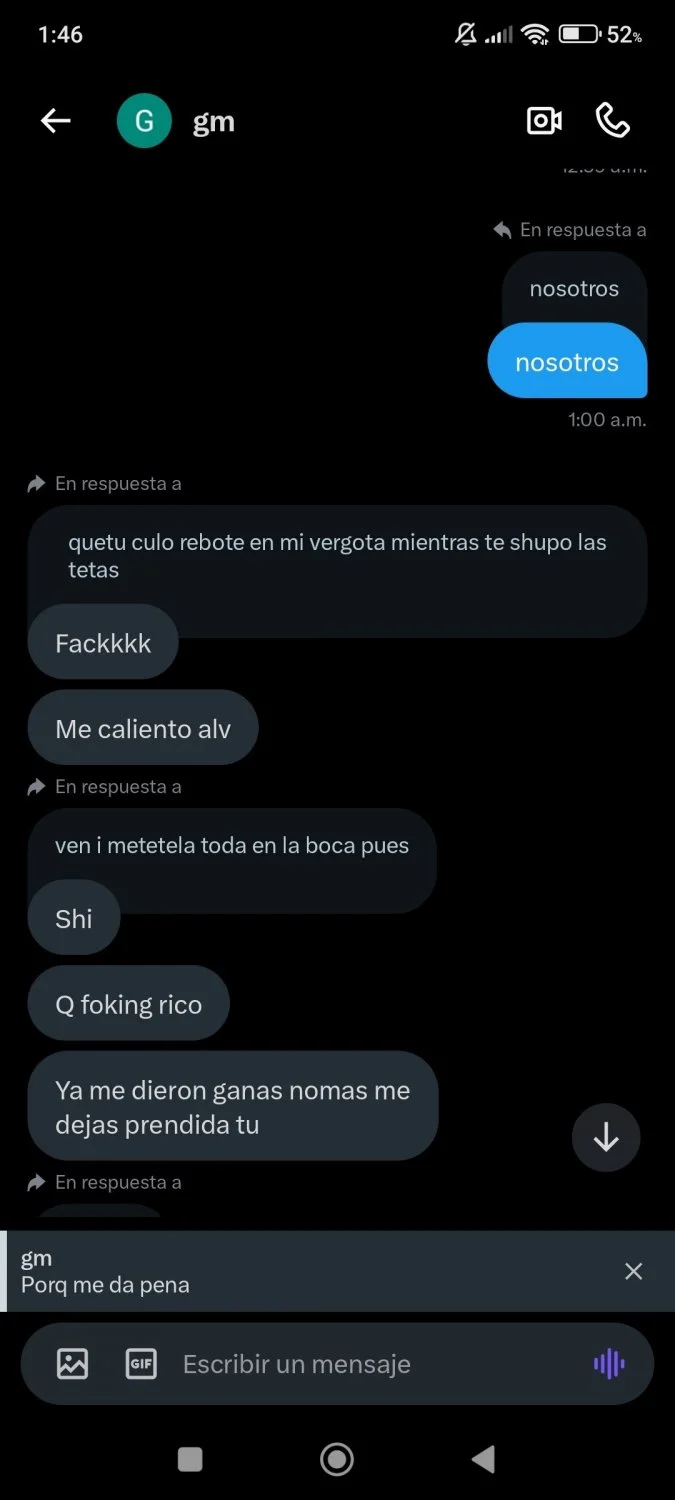Dismiss the reply preview banner
This screenshot has width=675, height=1500.
[633, 1271]
